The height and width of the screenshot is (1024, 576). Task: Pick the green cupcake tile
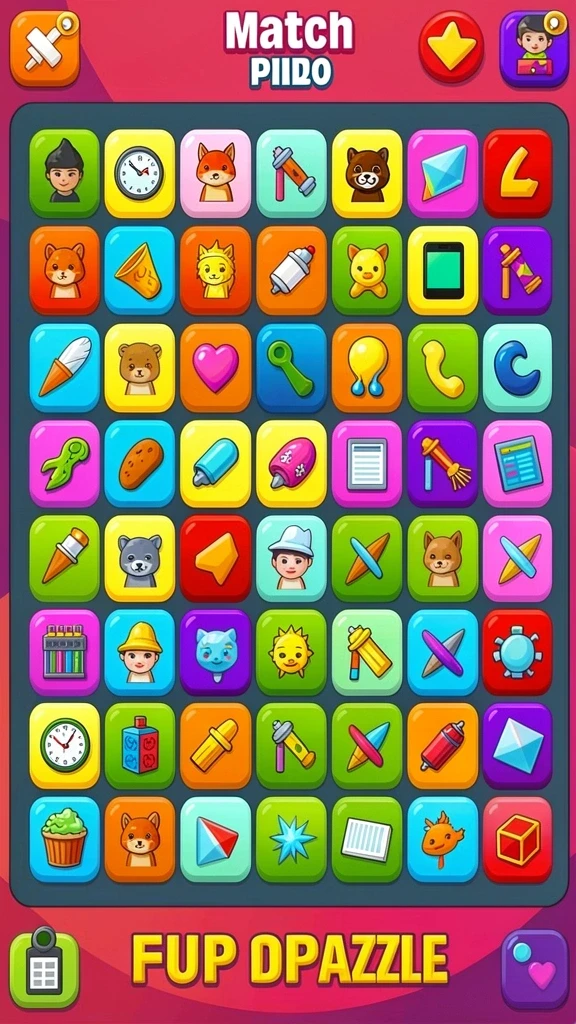[x=65, y=840]
